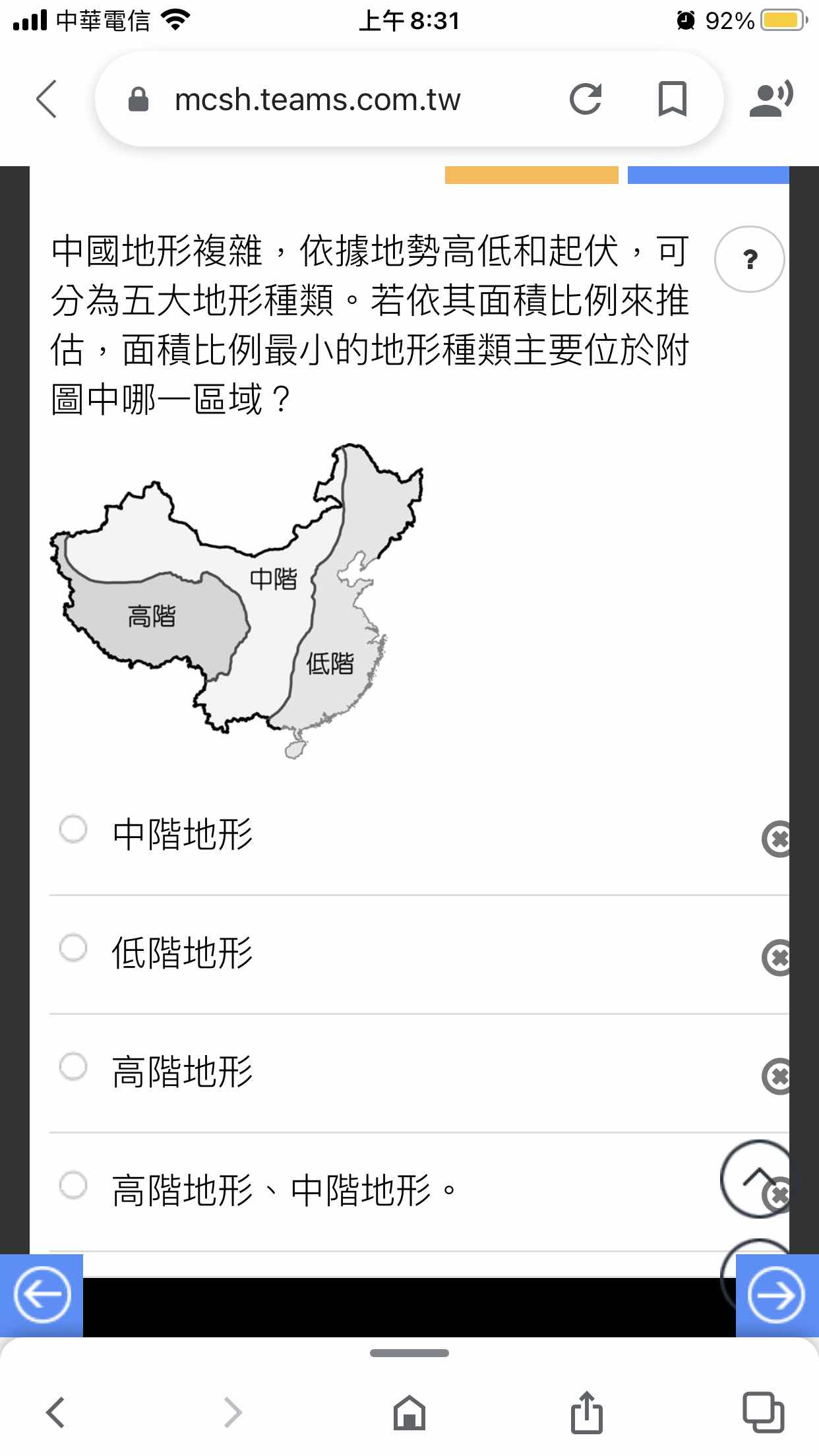Share this page from the bottom toolbar

pyautogui.click(x=586, y=1411)
